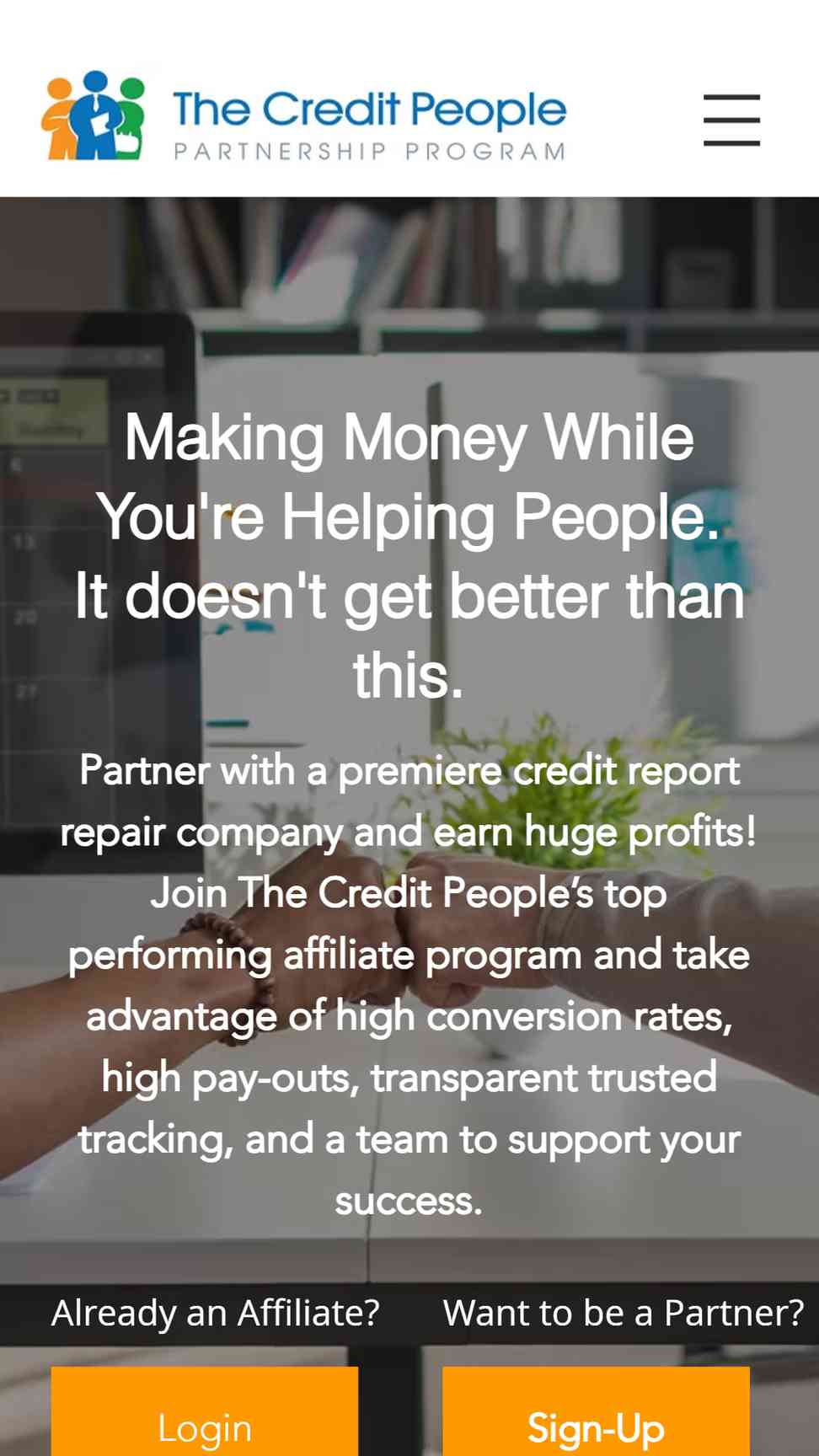Tap the Sign-Up button
This screenshot has width=819, height=1456.
click(596, 1411)
